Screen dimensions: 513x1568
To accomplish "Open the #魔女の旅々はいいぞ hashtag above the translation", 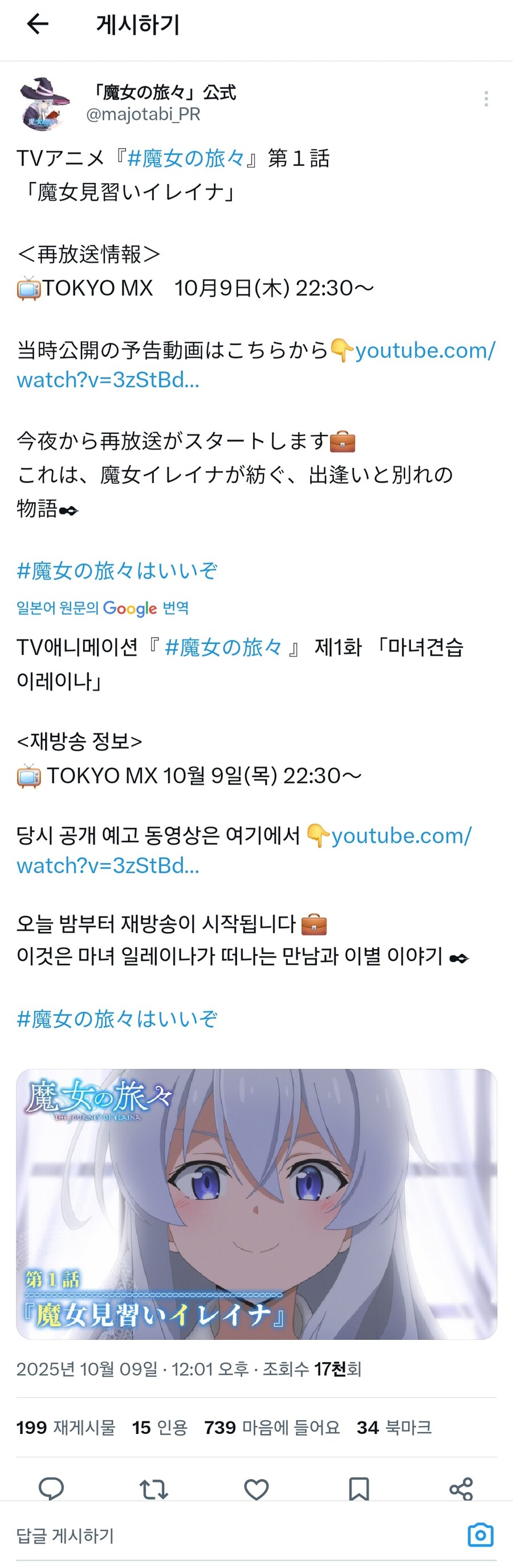I will [117, 571].
